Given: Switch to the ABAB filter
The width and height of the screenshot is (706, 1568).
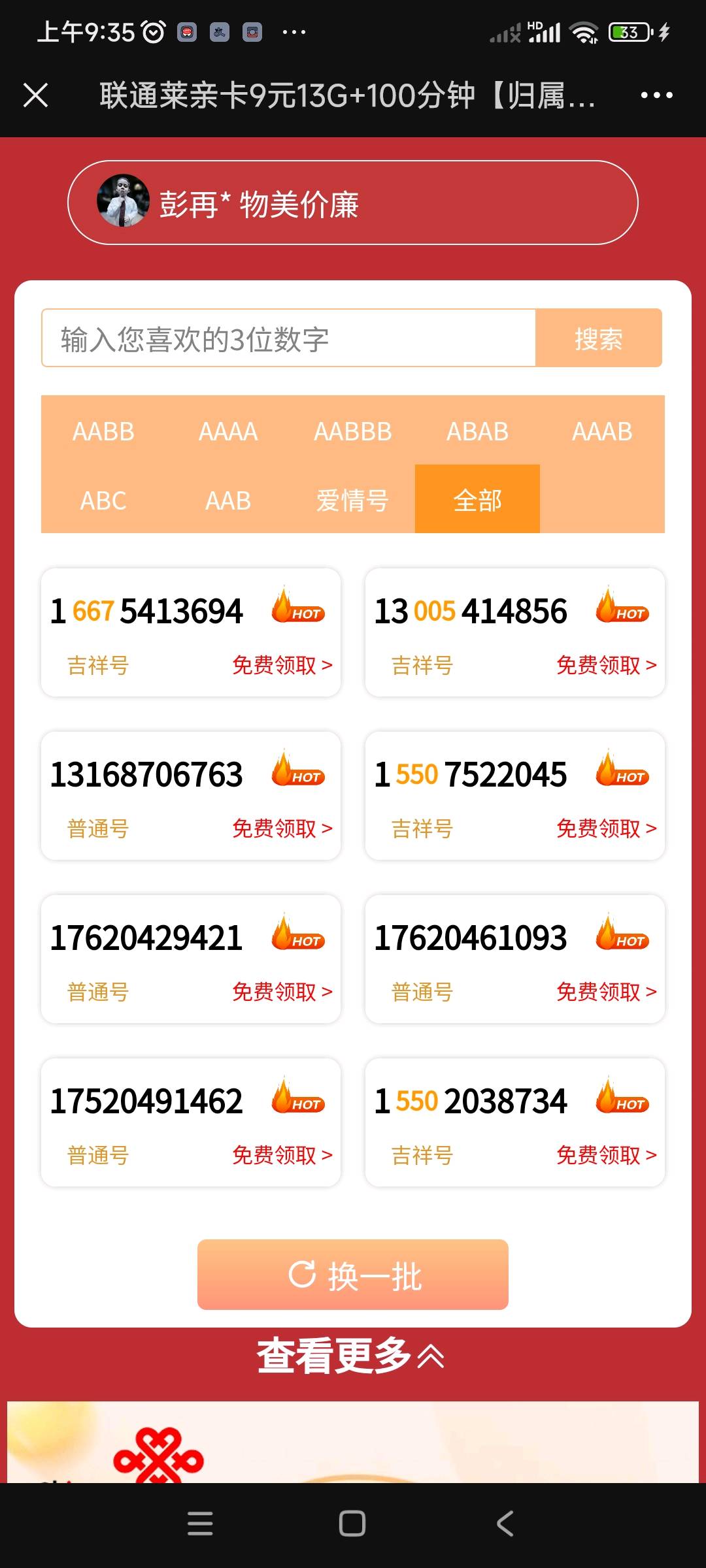Looking at the screenshot, I should [x=477, y=431].
